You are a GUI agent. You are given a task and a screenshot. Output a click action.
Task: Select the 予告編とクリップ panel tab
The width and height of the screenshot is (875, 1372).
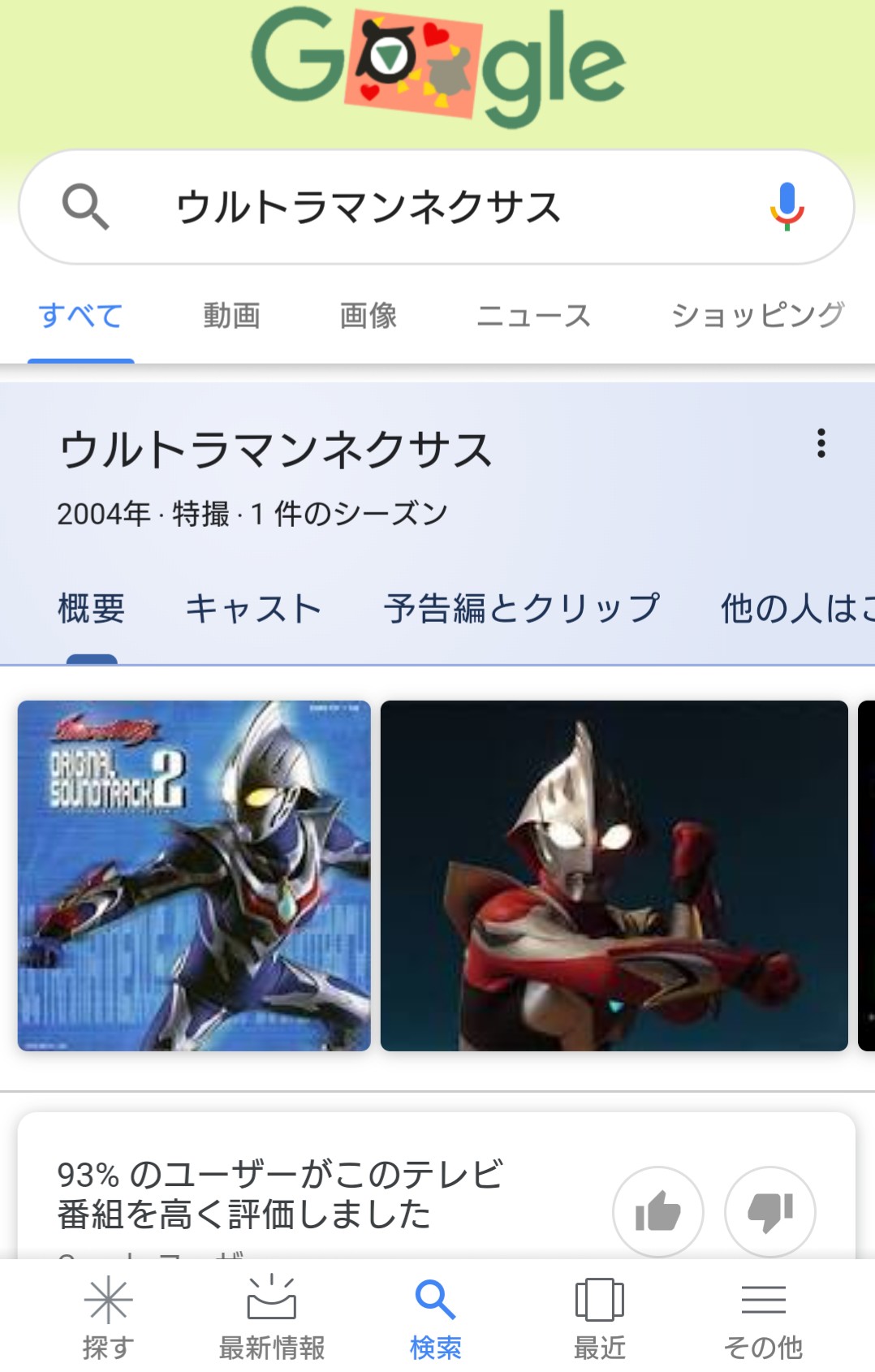[x=522, y=608]
